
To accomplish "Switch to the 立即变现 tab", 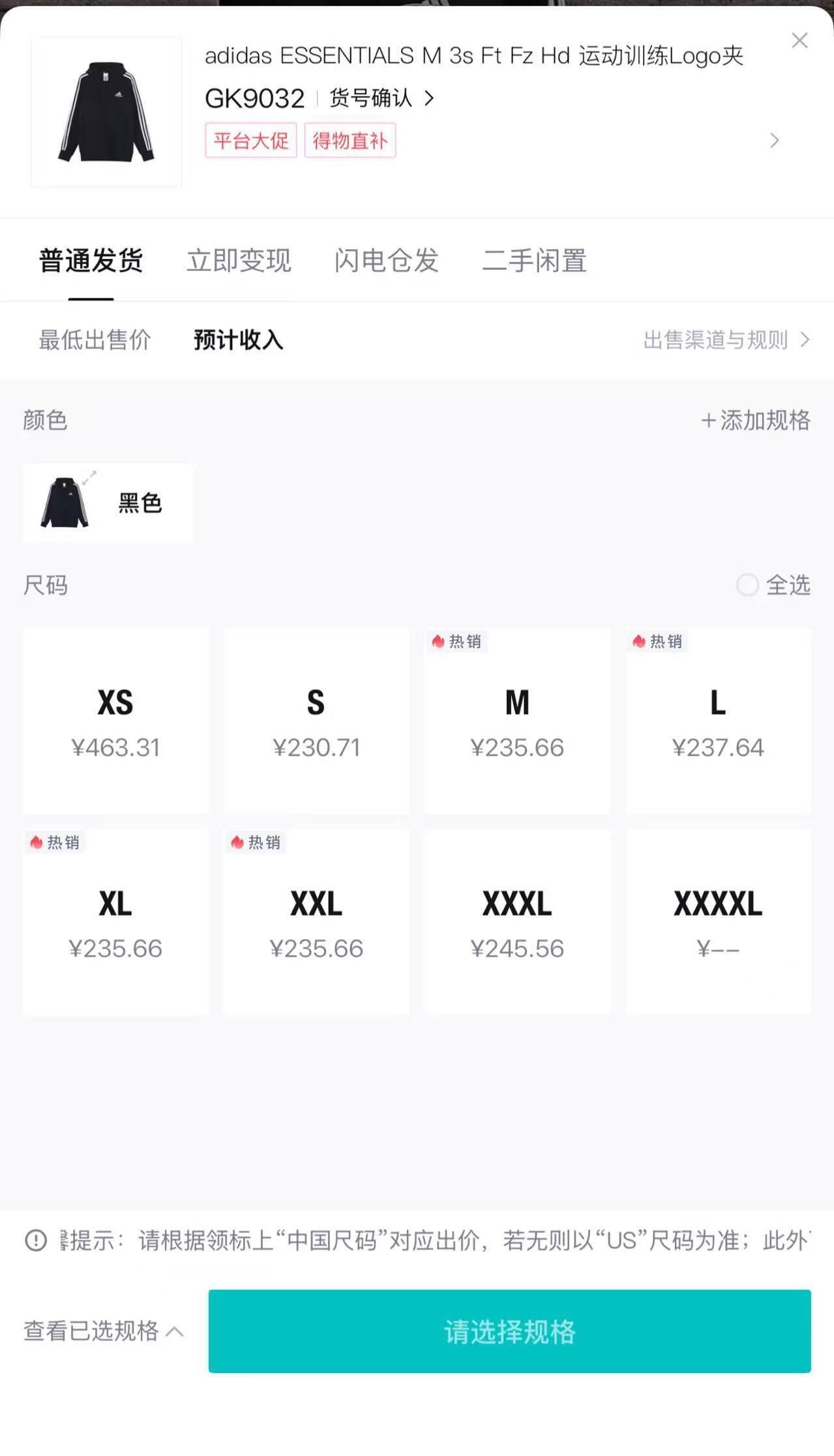I will point(239,261).
